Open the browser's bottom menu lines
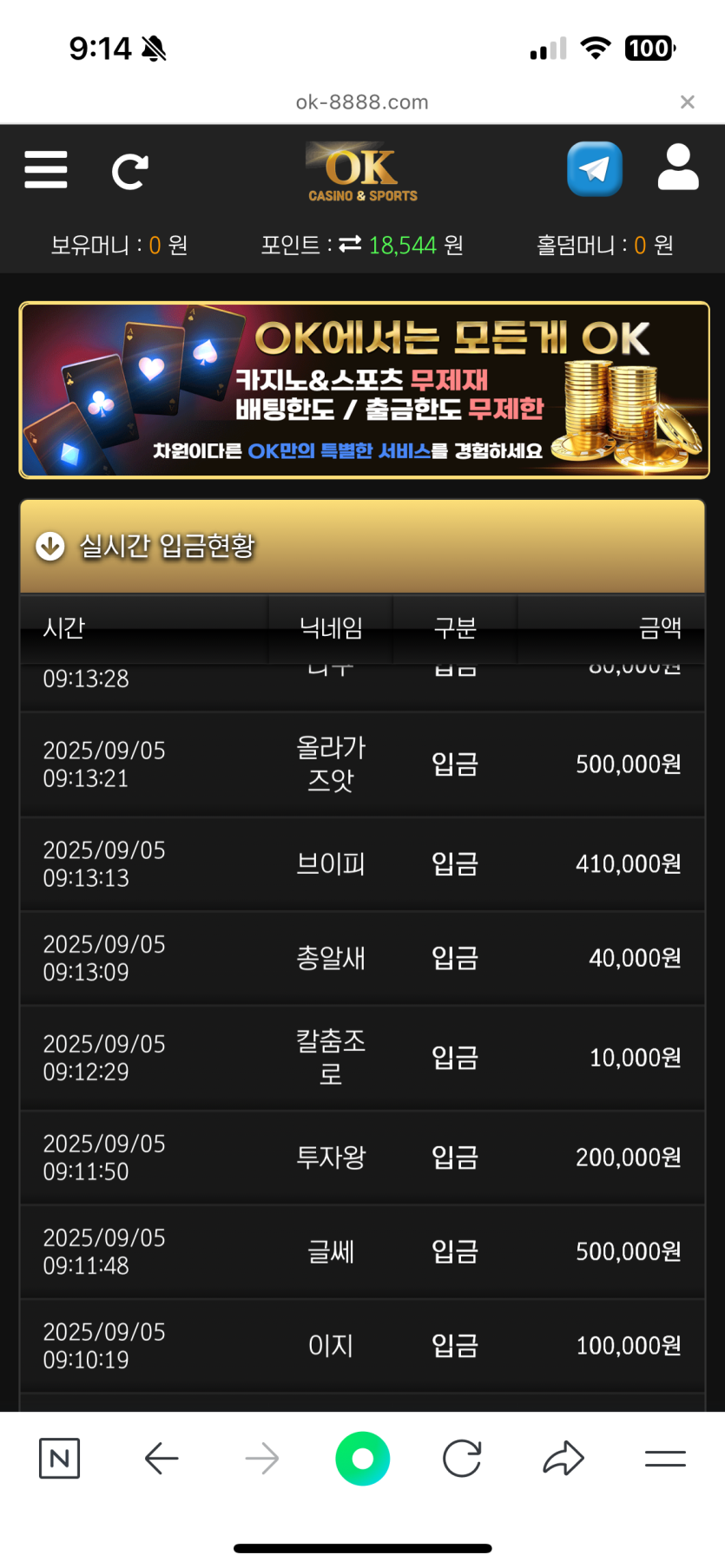Screen dimensions: 725x1568 click(665, 1459)
